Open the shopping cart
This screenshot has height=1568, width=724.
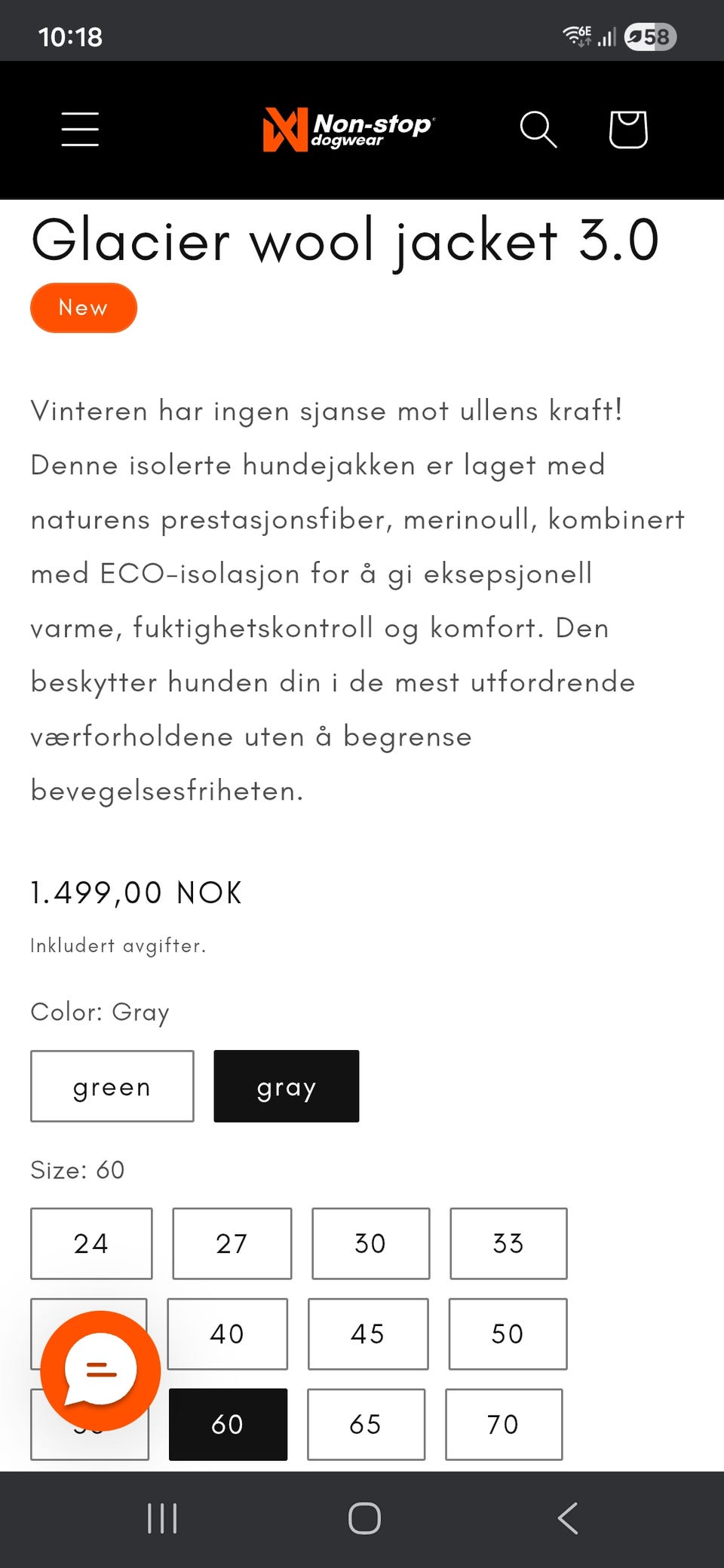coord(628,129)
